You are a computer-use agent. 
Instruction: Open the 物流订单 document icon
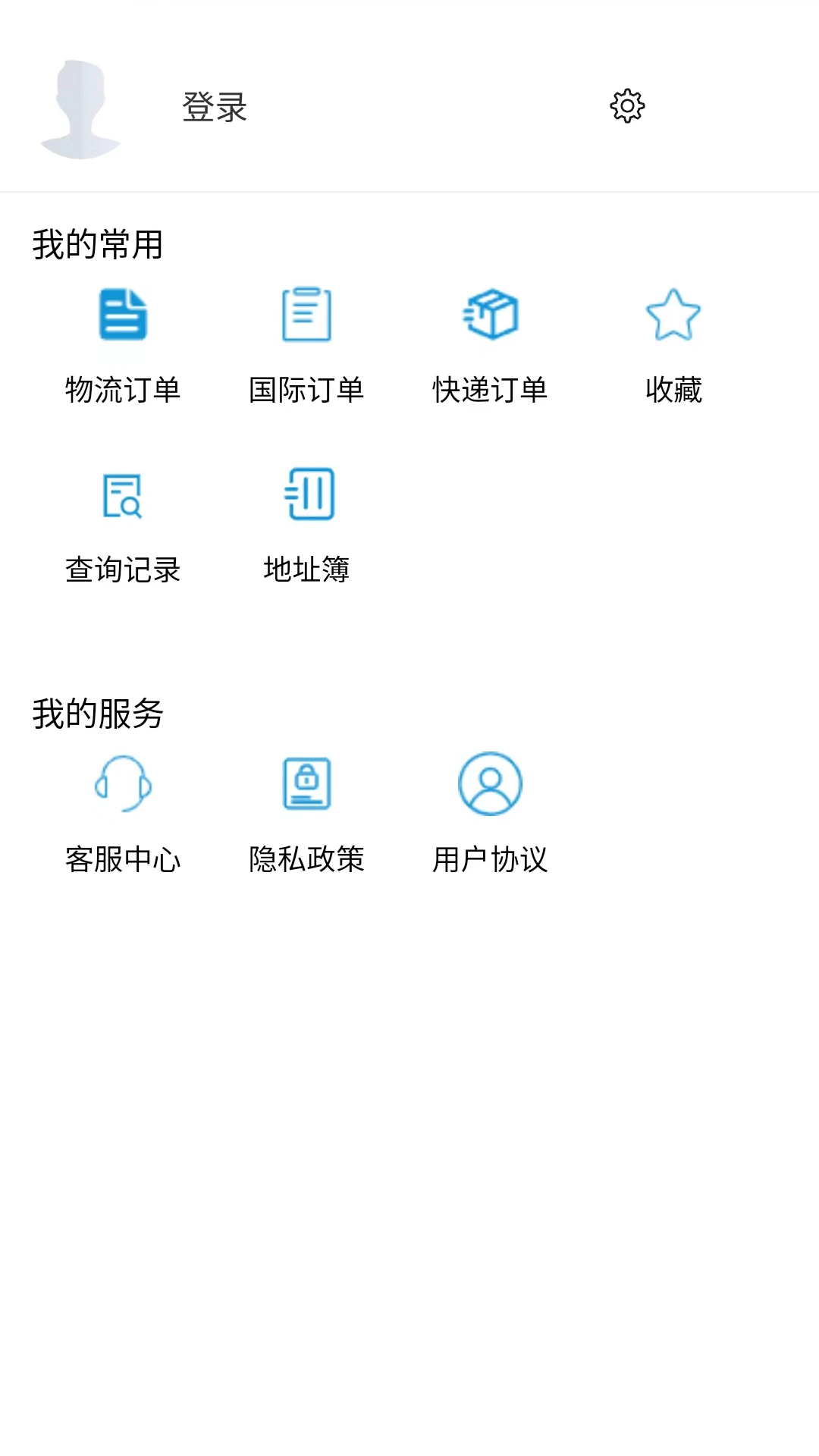[x=124, y=318]
